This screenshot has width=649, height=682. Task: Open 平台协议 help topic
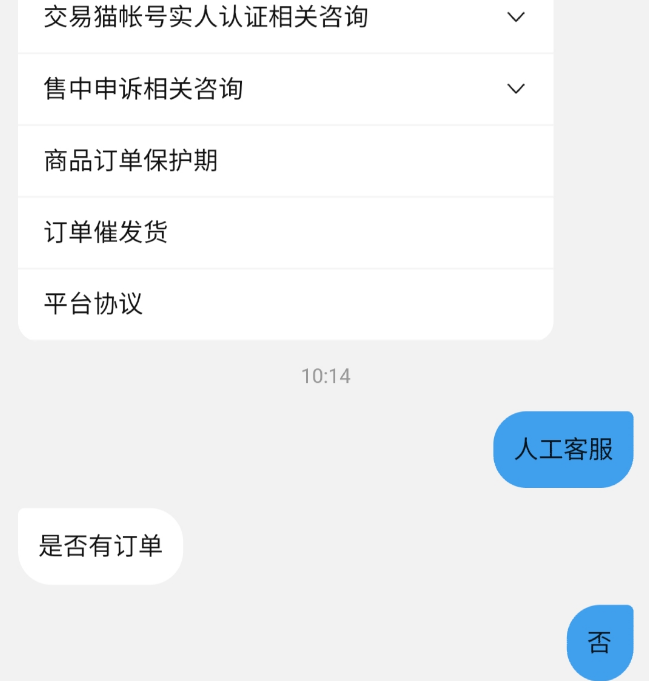tap(94, 304)
